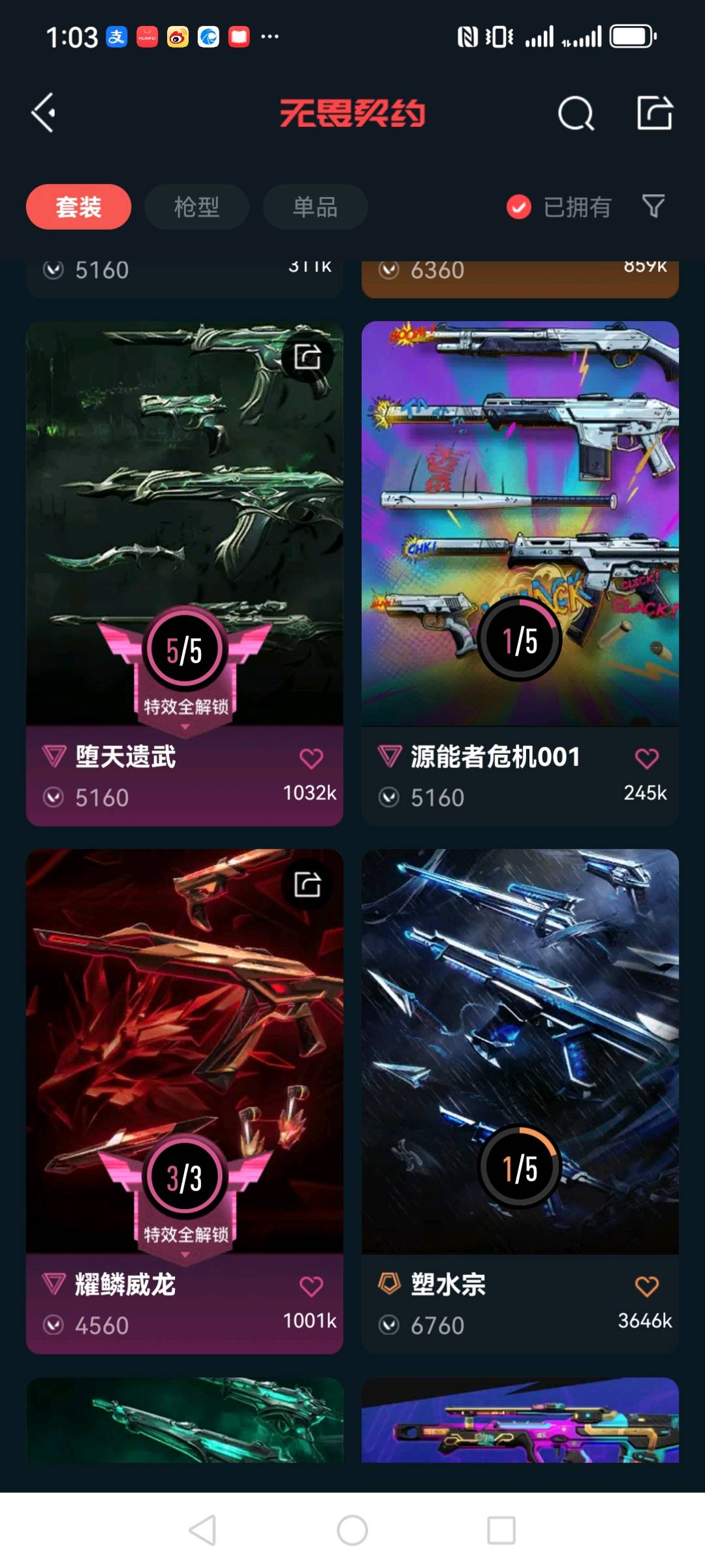This screenshot has width=705, height=1568.
Task: Like the 耀鳞威龙 bundle
Action: 311,1286
